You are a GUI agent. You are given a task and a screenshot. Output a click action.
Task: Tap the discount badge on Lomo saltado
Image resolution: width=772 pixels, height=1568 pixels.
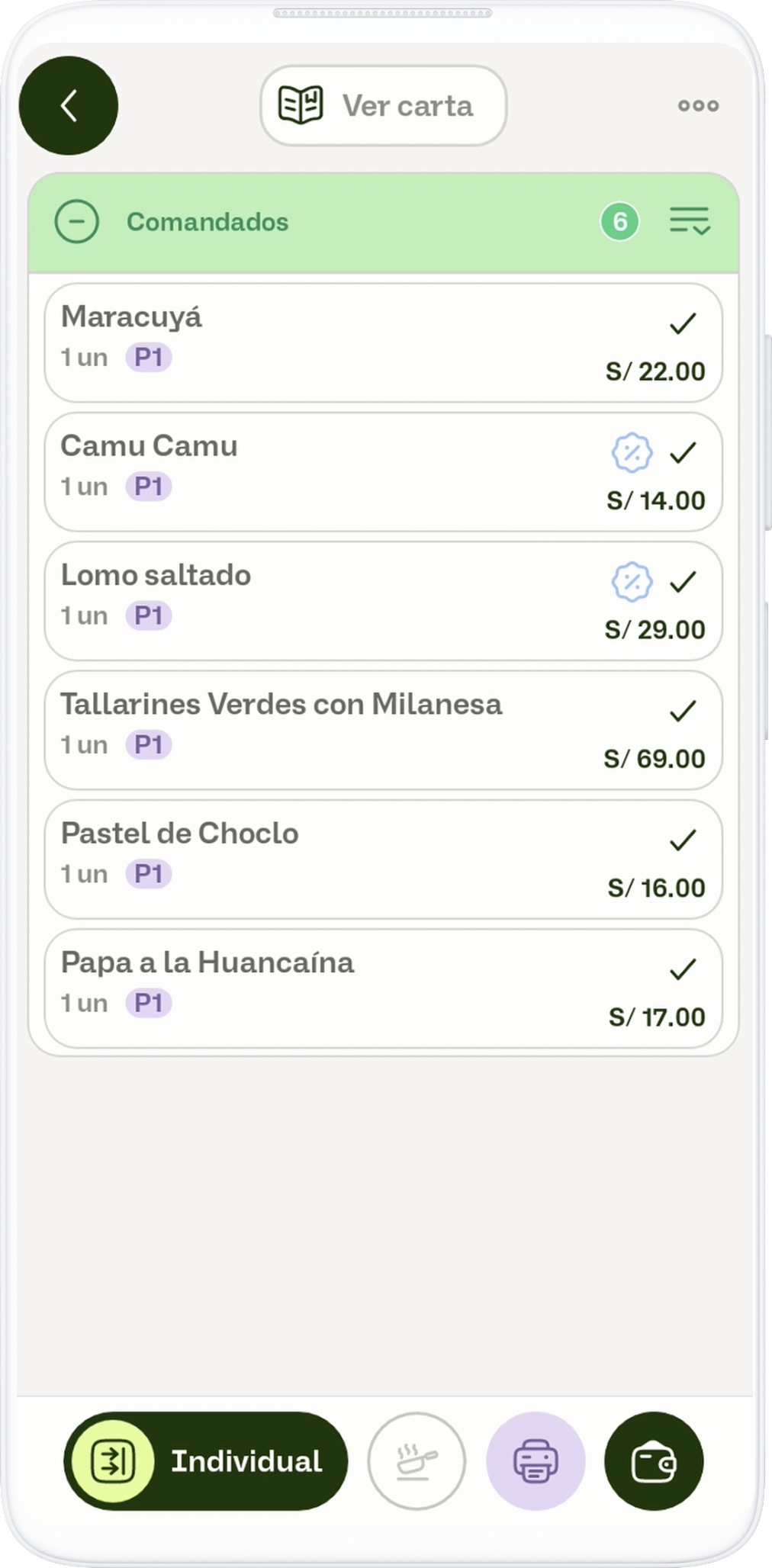632,582
